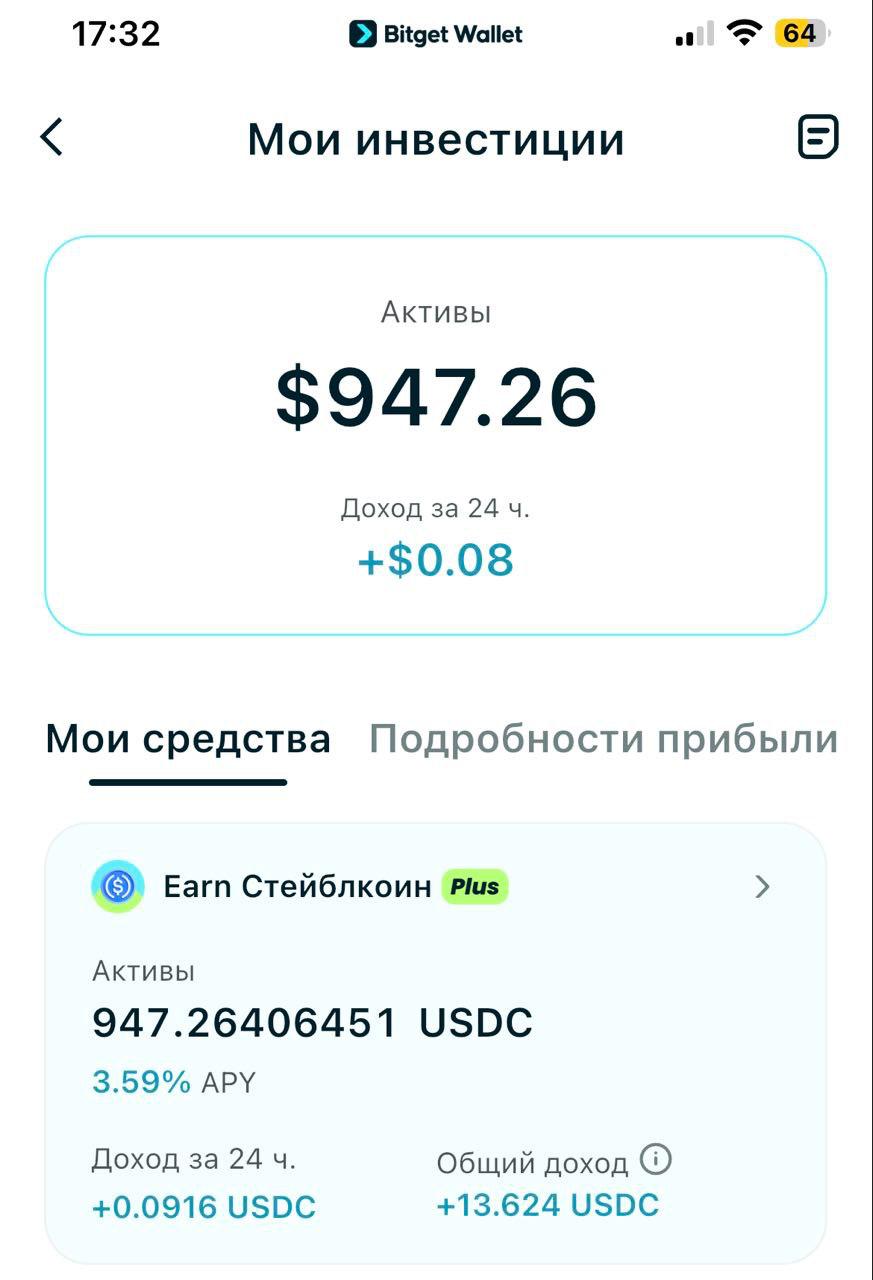The height and width of the screenshot is (1280, 873).
Task: Open the transaction history icon top right
Action: [817, 138]
